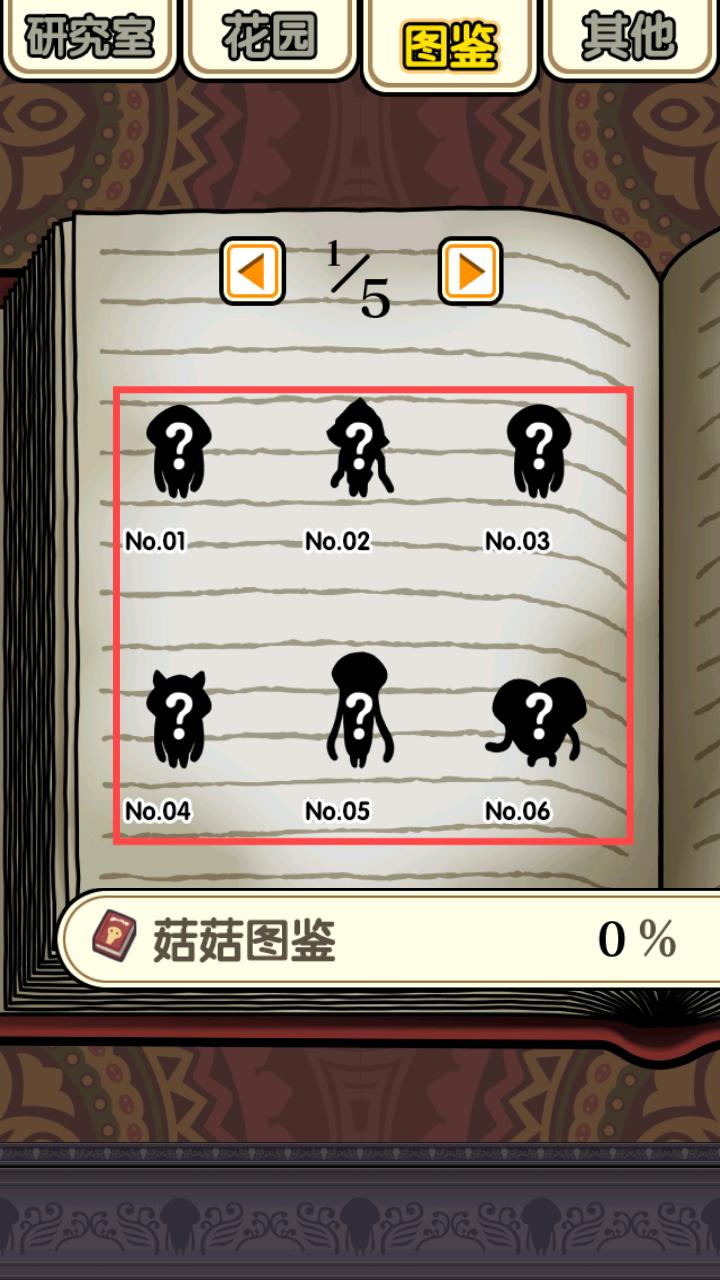Switch to the 花园 tab
The width and height of the screenshot is (720, 1280).
[269, 38]
